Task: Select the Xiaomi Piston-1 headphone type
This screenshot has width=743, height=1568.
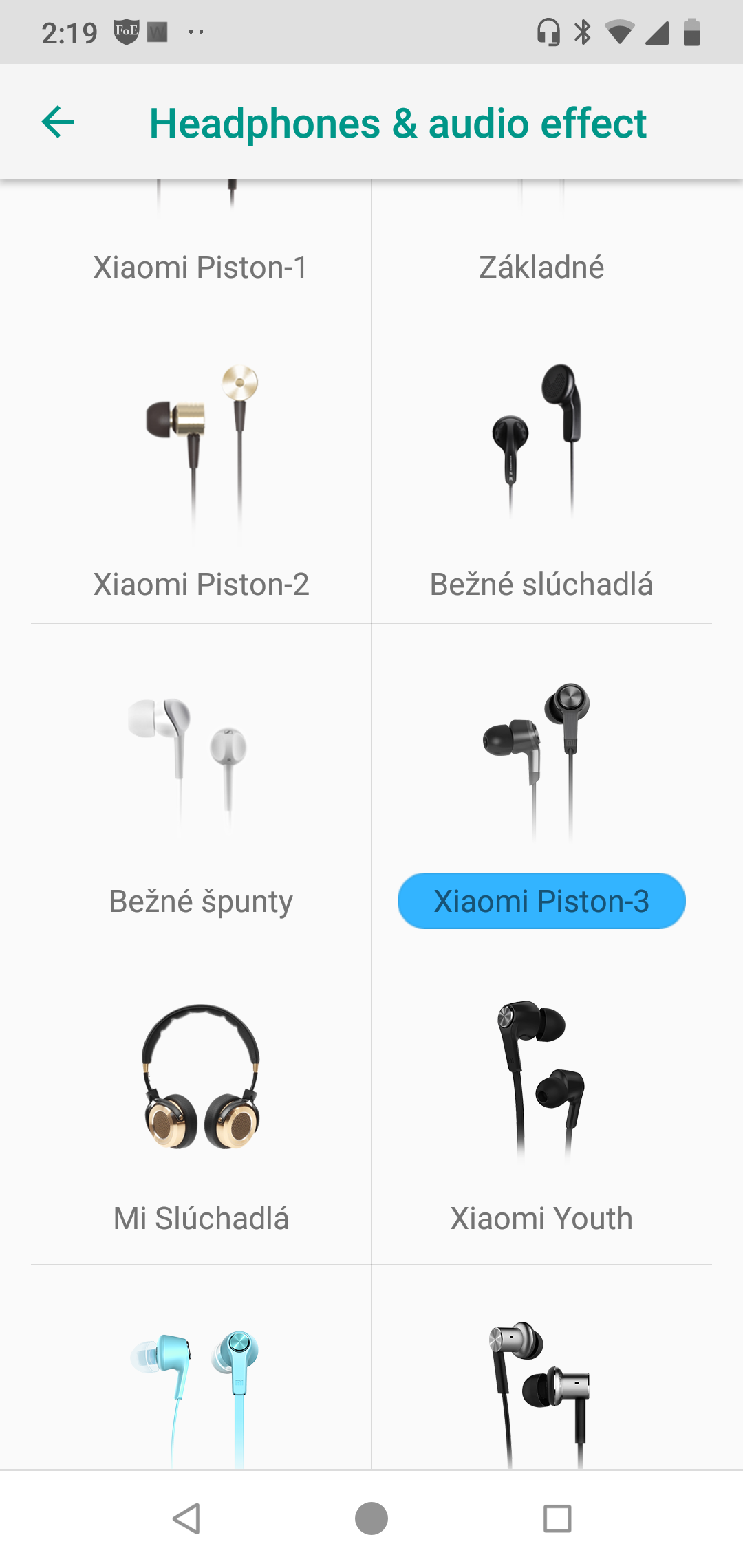Action: pyautogui.click(x=201, y=241)
